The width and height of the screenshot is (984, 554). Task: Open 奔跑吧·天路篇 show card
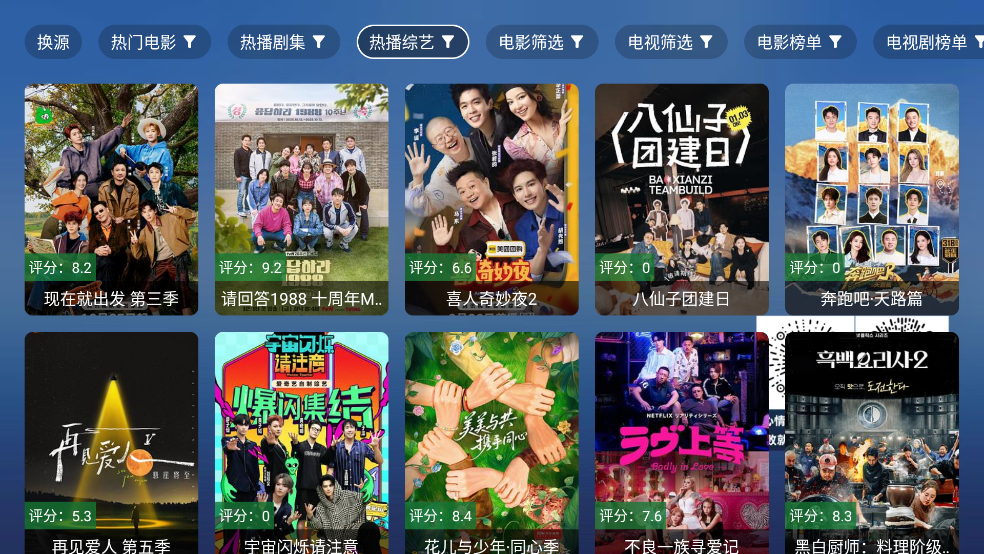pyautogui.click(x=871, y=199)
